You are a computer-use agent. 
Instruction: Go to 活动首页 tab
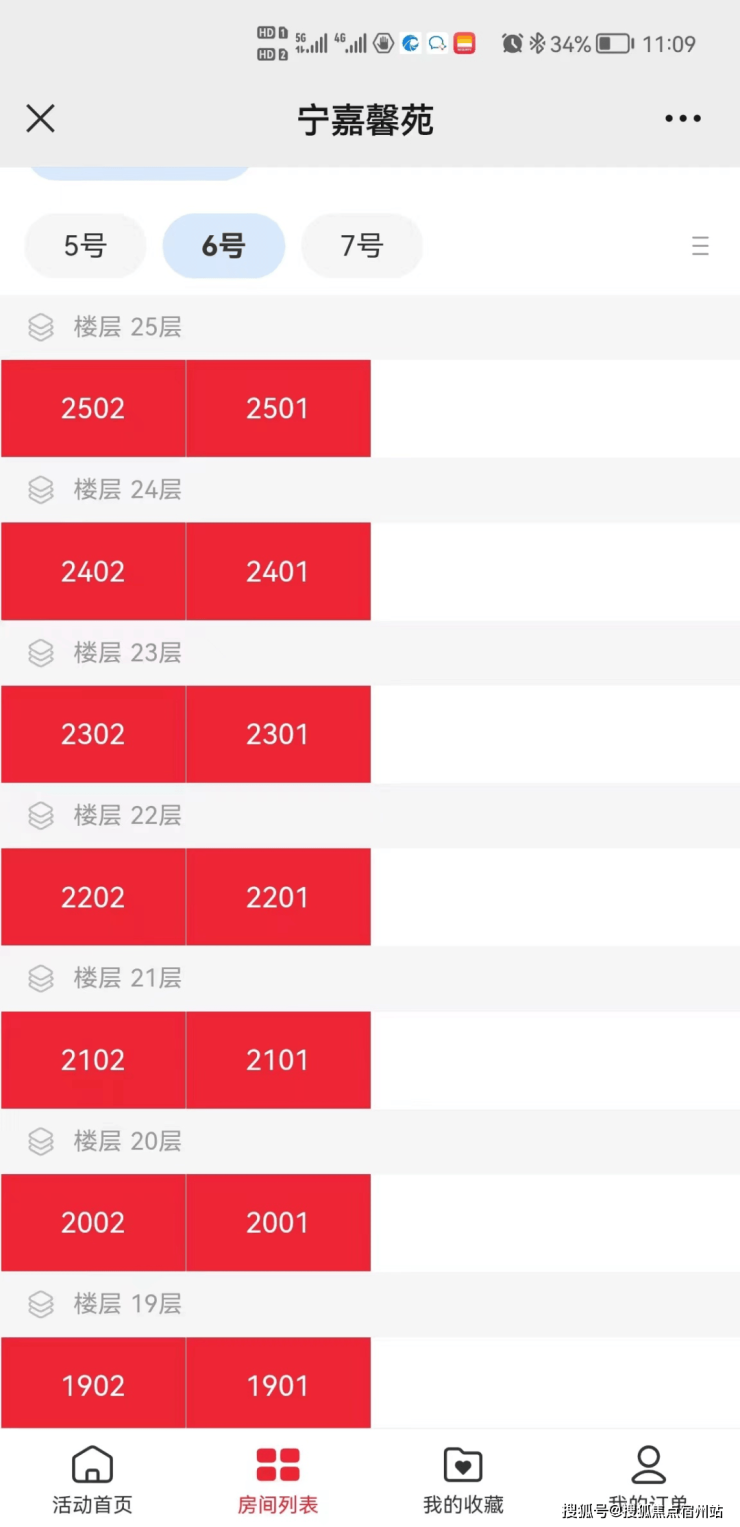pos(92,1480)
